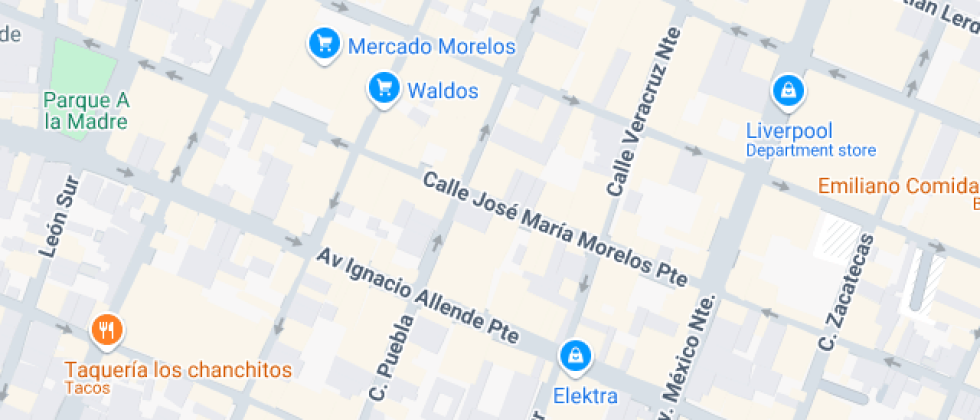Tap the Liverpool department store marker

[x=789, y=93]
